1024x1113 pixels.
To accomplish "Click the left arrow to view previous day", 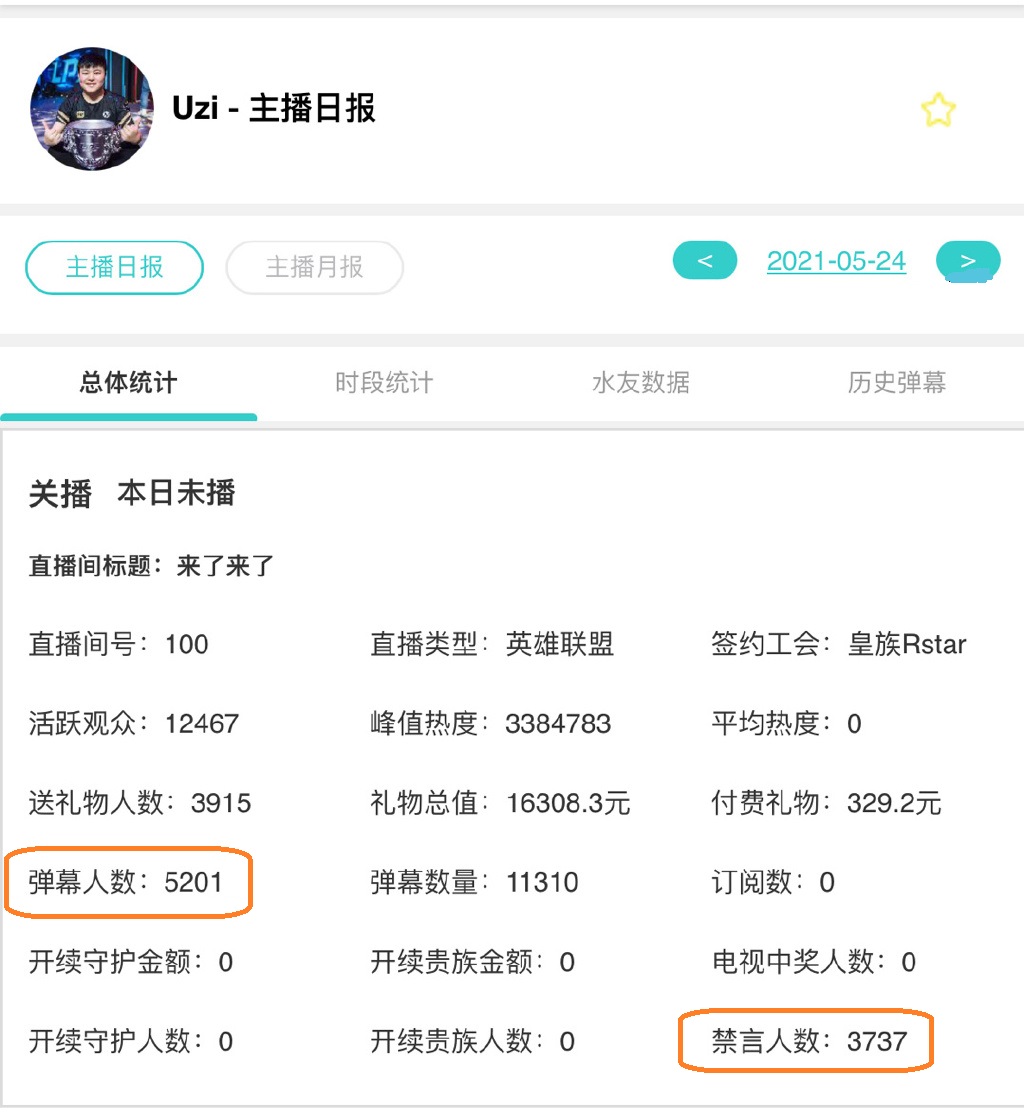I will click(705, 260).
